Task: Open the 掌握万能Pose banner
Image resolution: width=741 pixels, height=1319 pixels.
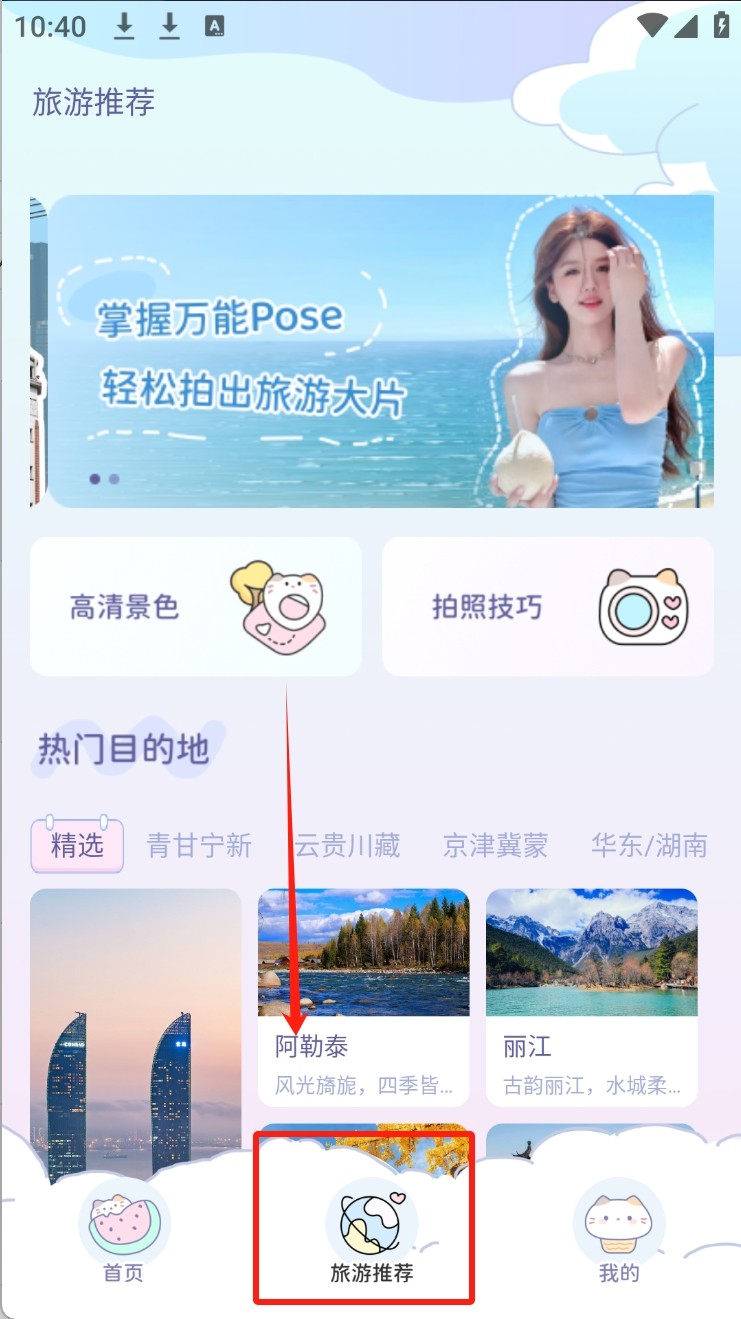Action: 380,352
